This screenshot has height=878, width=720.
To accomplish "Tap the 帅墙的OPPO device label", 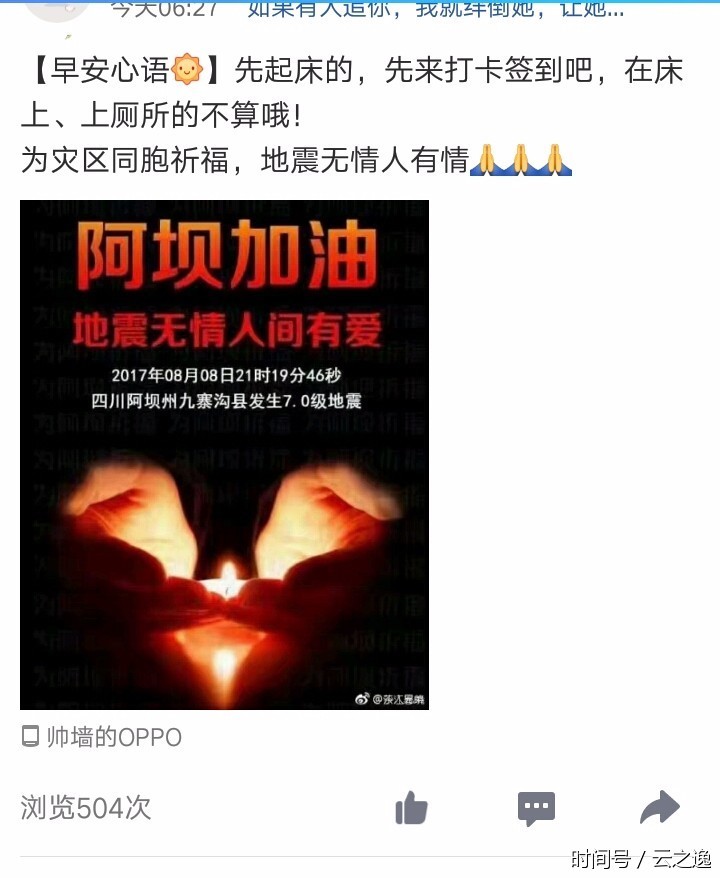I will point(102,738).
